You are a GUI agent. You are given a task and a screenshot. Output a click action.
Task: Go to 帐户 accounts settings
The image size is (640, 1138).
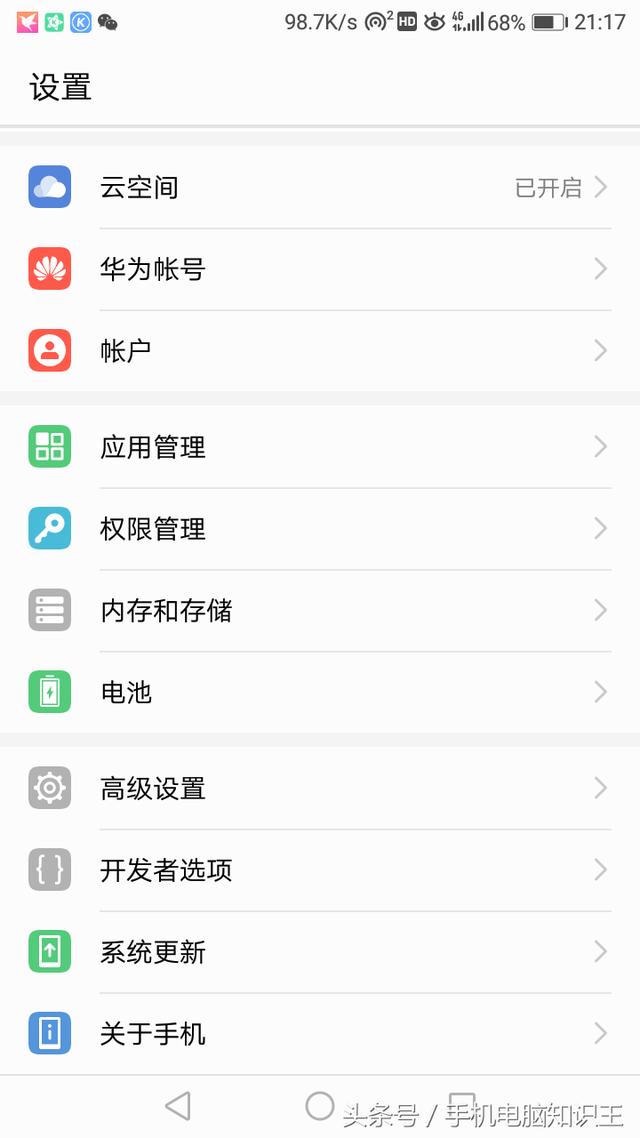[320, 351]
